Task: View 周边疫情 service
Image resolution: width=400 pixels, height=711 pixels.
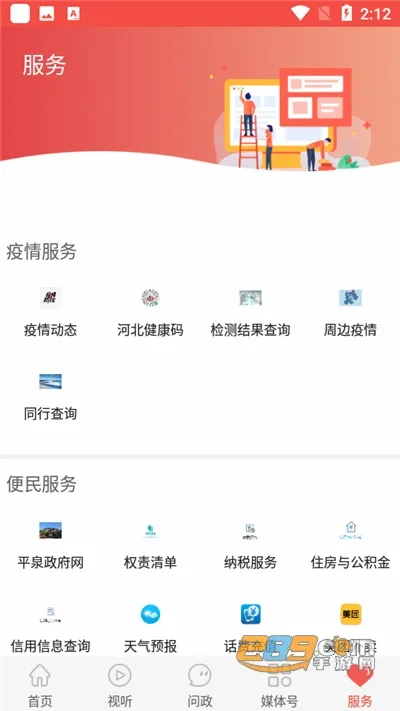Action: 350,312
